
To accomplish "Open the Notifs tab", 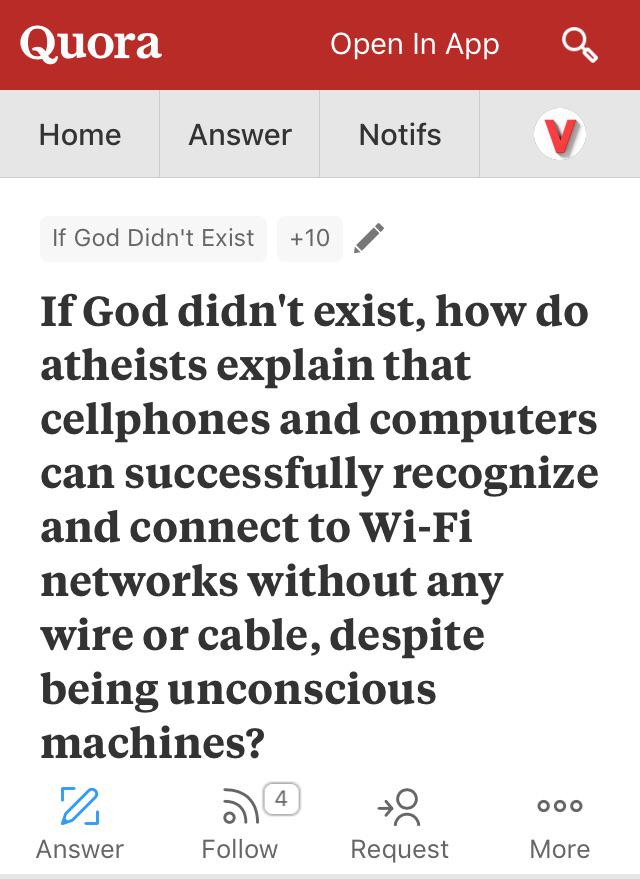I will [400, 135].
